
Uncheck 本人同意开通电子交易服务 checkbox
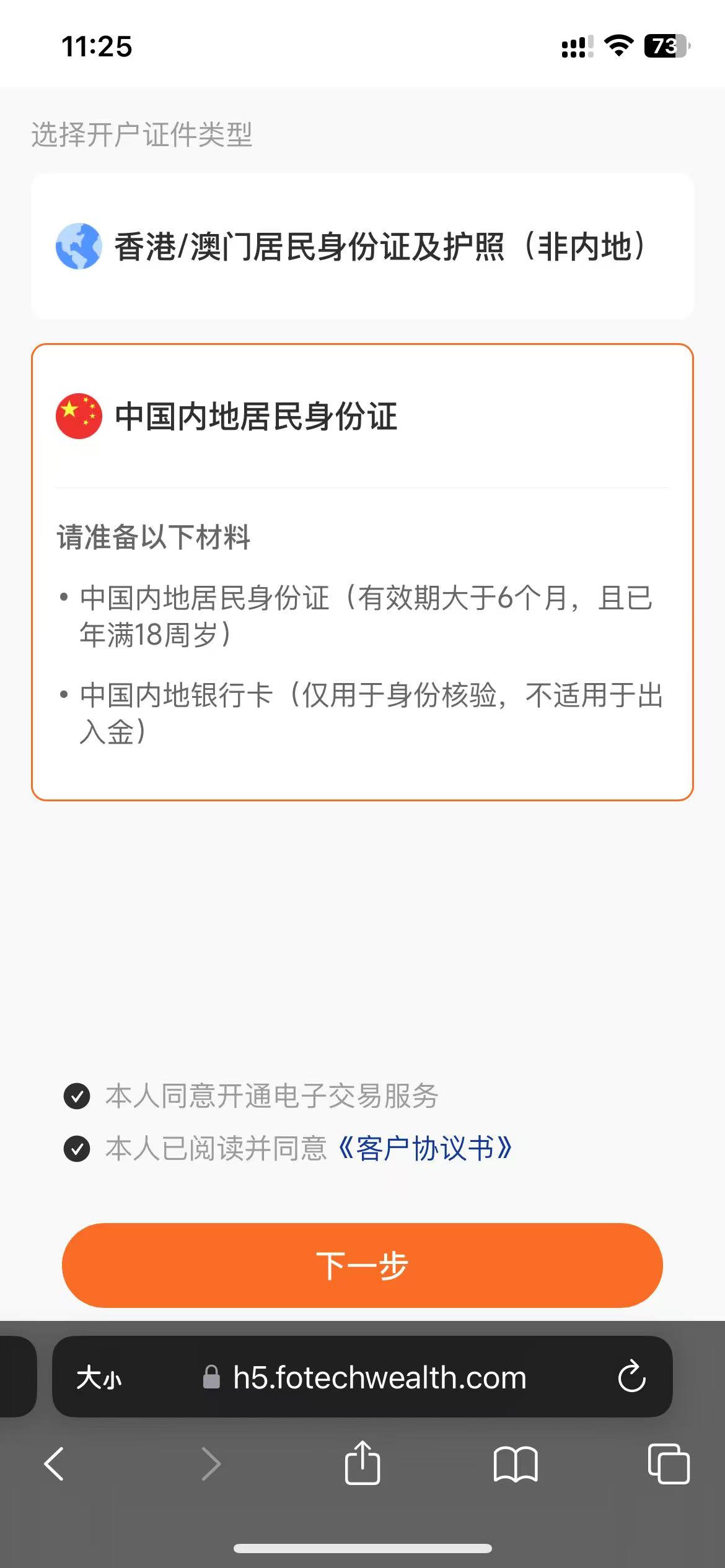(77, 1095)
